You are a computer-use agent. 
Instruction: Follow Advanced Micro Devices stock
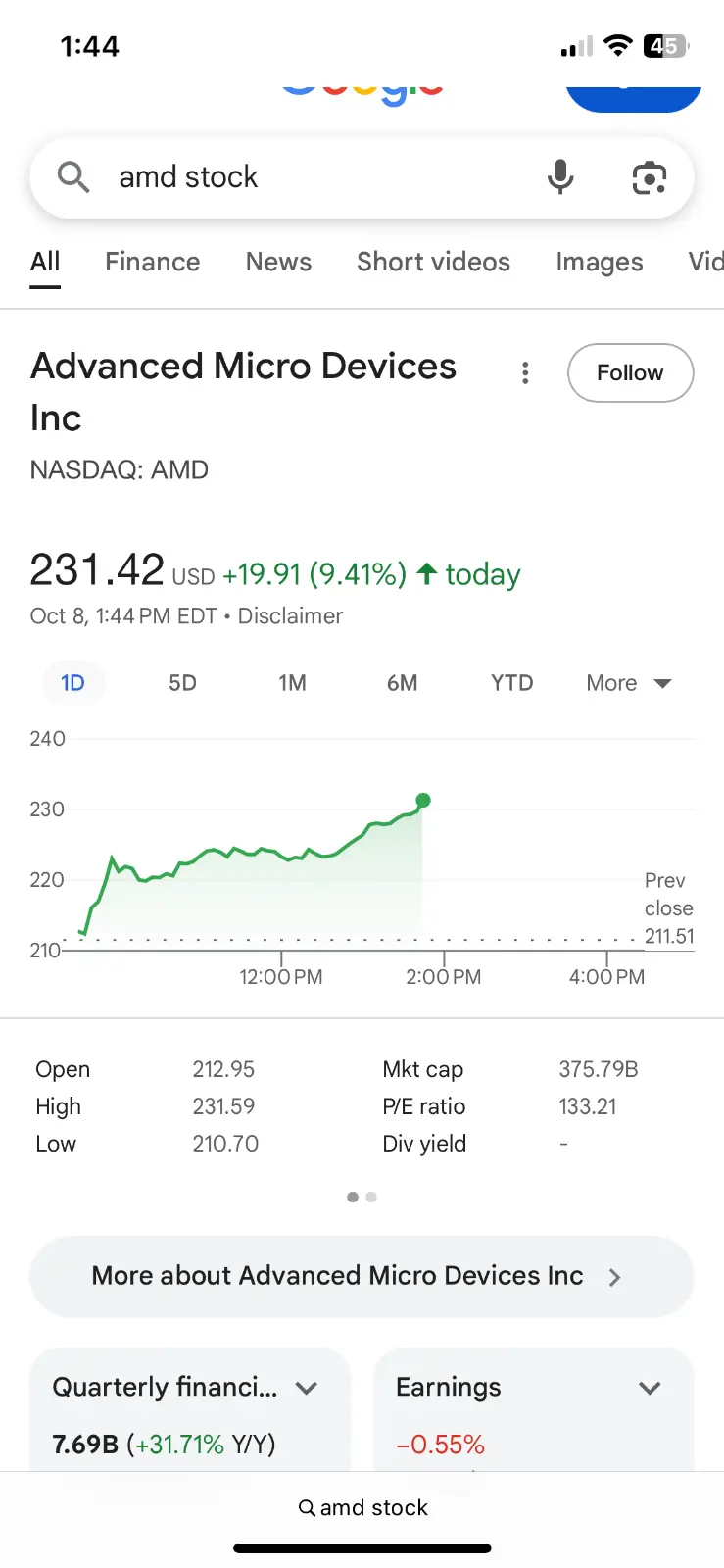[x=630, y=372]
